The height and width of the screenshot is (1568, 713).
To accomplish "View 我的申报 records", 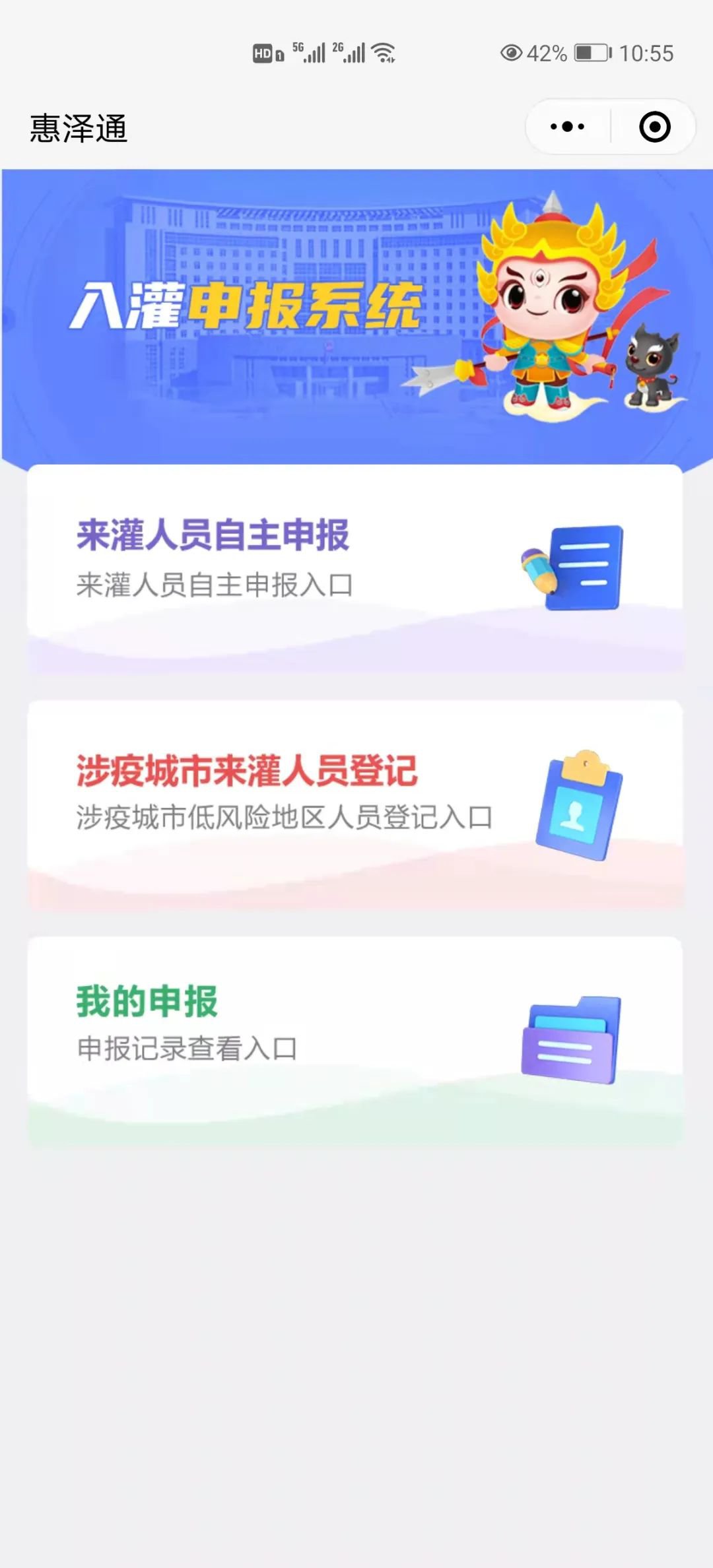I will pyautogui.click(x=355, y=1039).
